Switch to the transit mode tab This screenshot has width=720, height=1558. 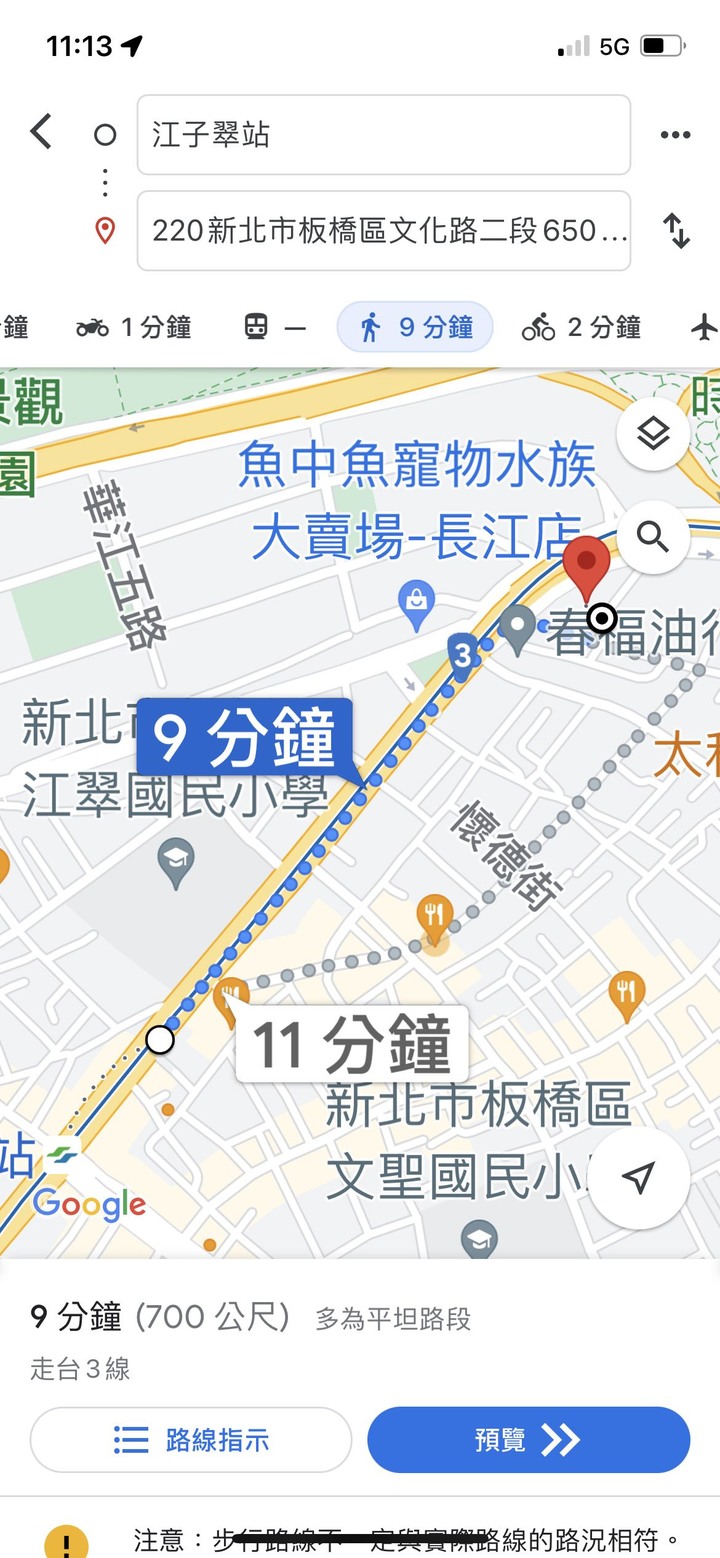[x=275, y=327]
